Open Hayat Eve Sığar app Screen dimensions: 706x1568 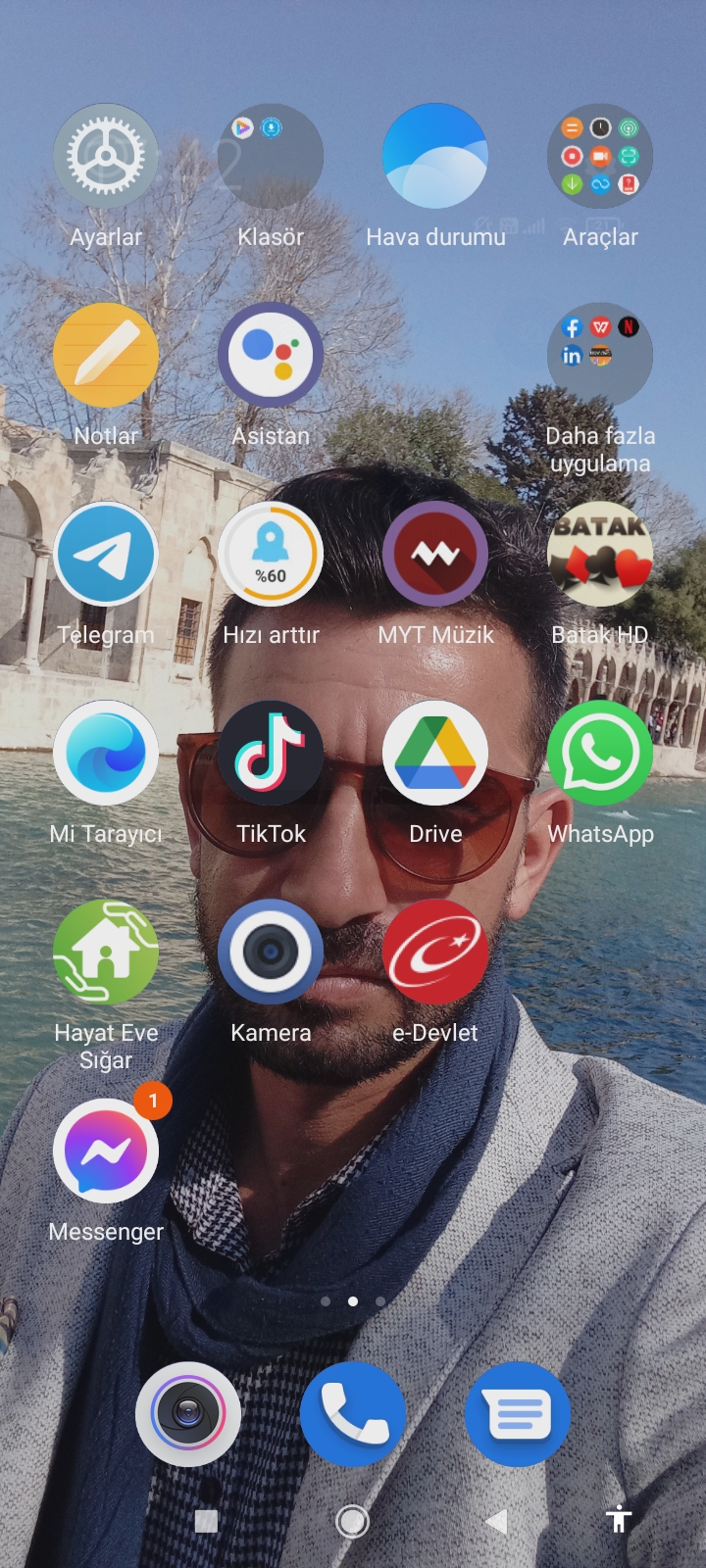[x=106, y=953]
